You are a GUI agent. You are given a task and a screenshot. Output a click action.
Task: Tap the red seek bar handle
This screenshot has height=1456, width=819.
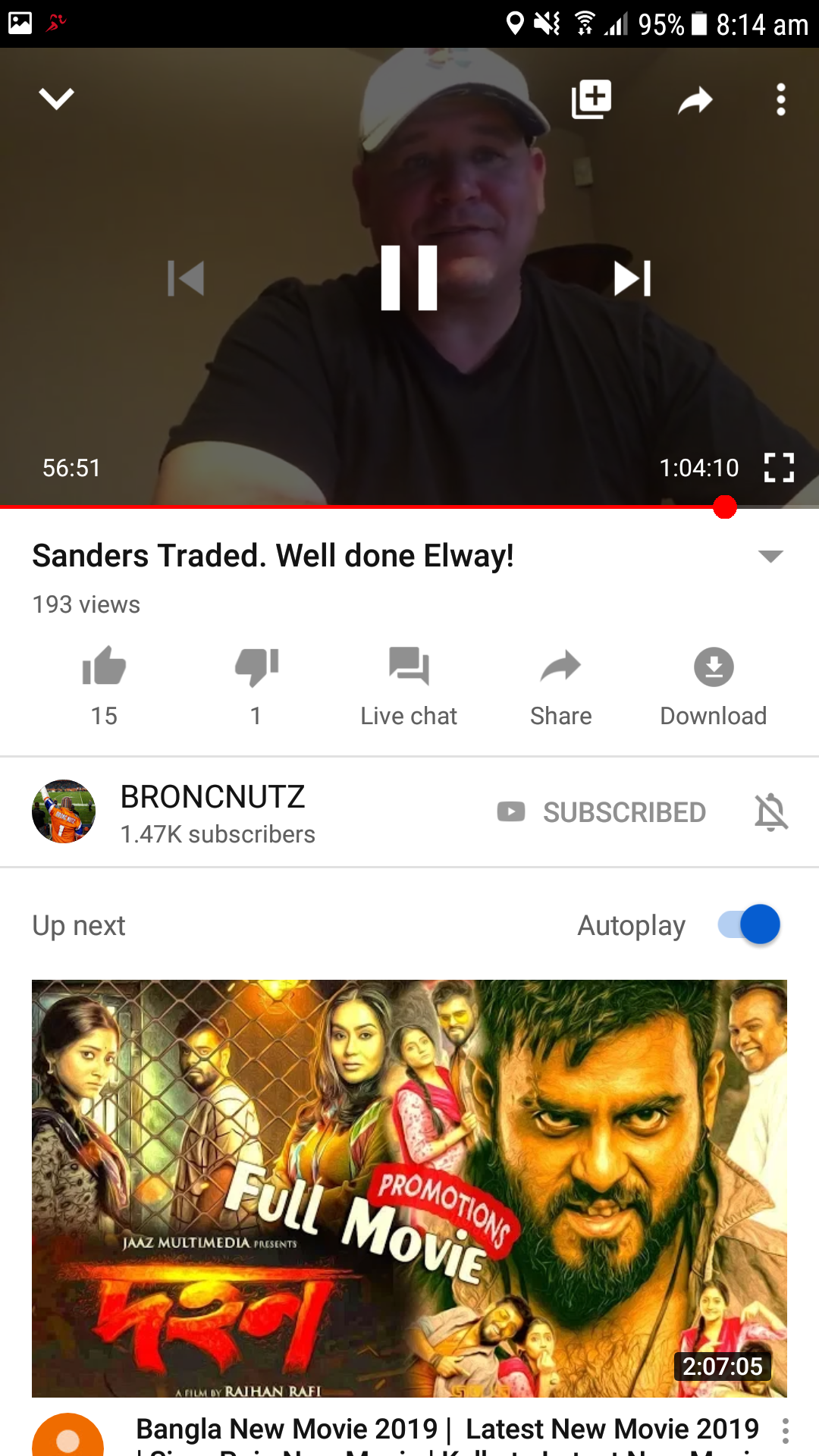click(725, 507)
